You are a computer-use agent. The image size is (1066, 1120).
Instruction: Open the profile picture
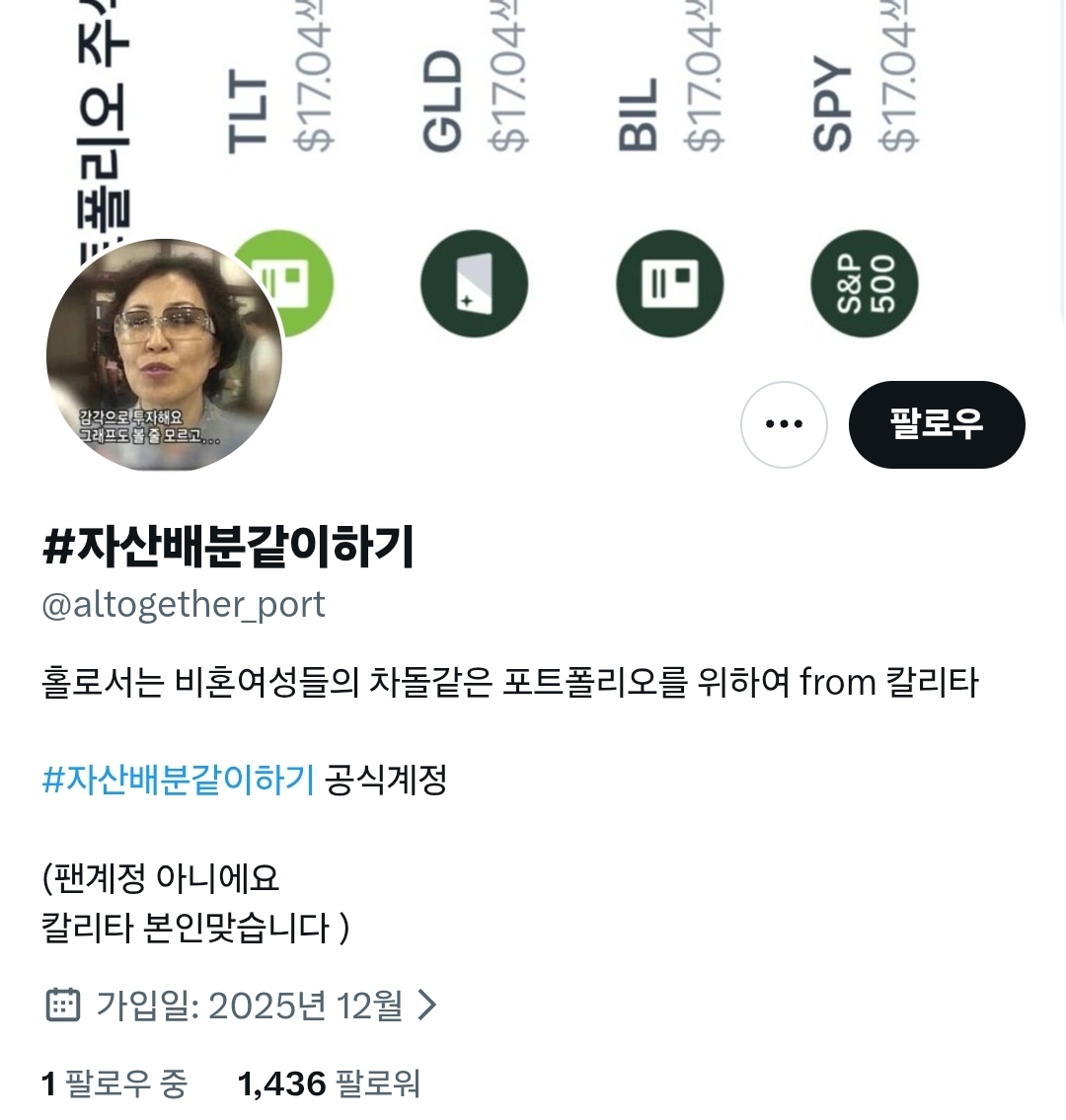[x=164, y=355]
